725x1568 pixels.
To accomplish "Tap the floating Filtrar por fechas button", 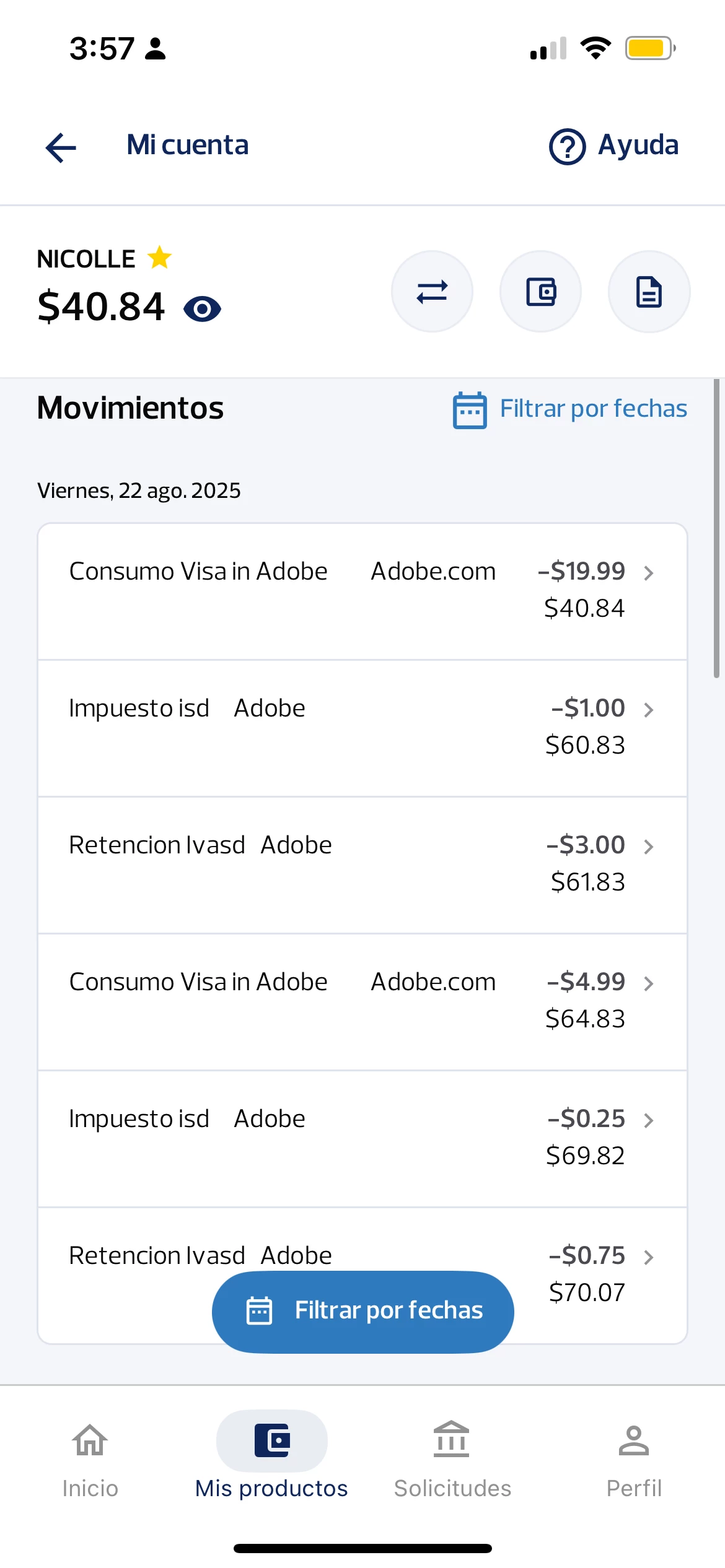I will tap(363, 1310).
